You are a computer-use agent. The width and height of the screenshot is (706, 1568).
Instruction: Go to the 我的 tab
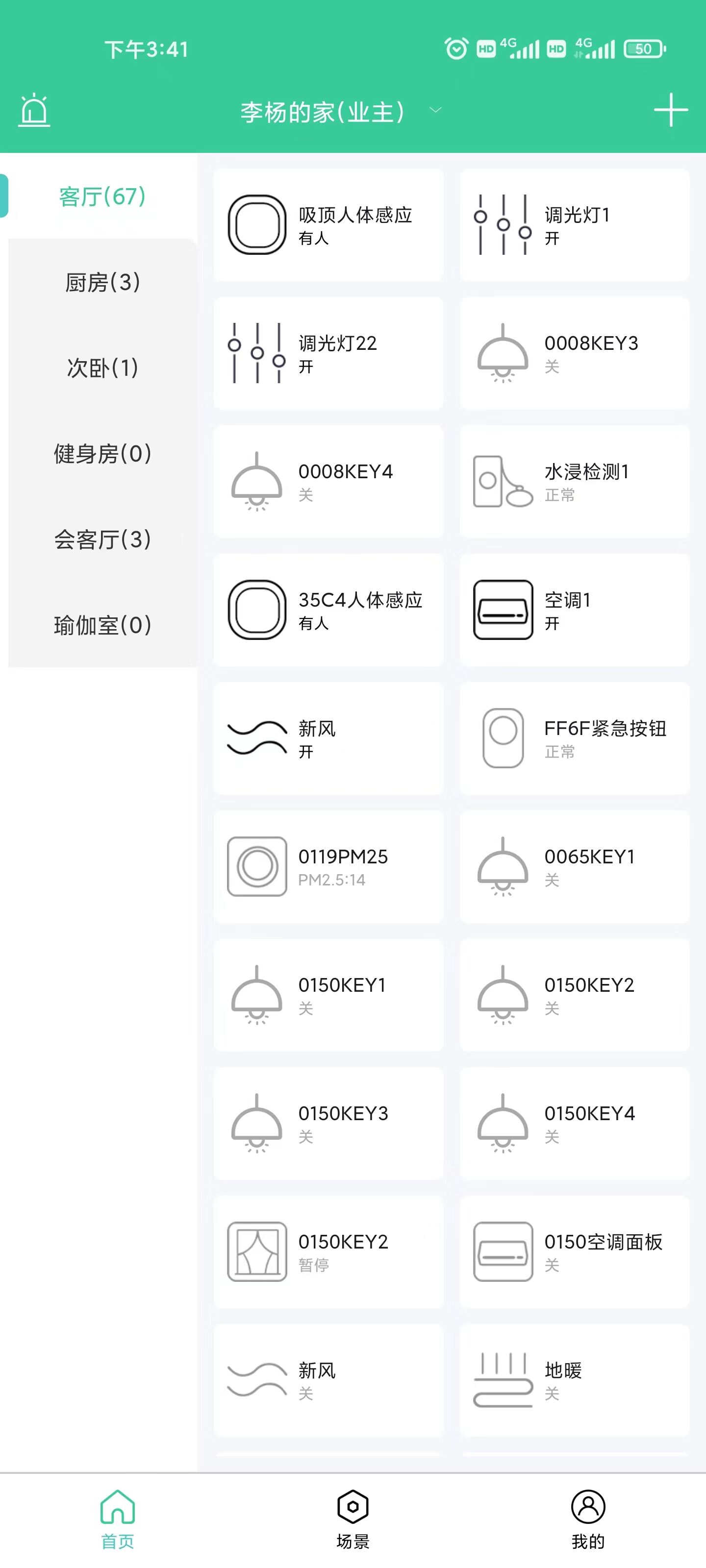588,1520
